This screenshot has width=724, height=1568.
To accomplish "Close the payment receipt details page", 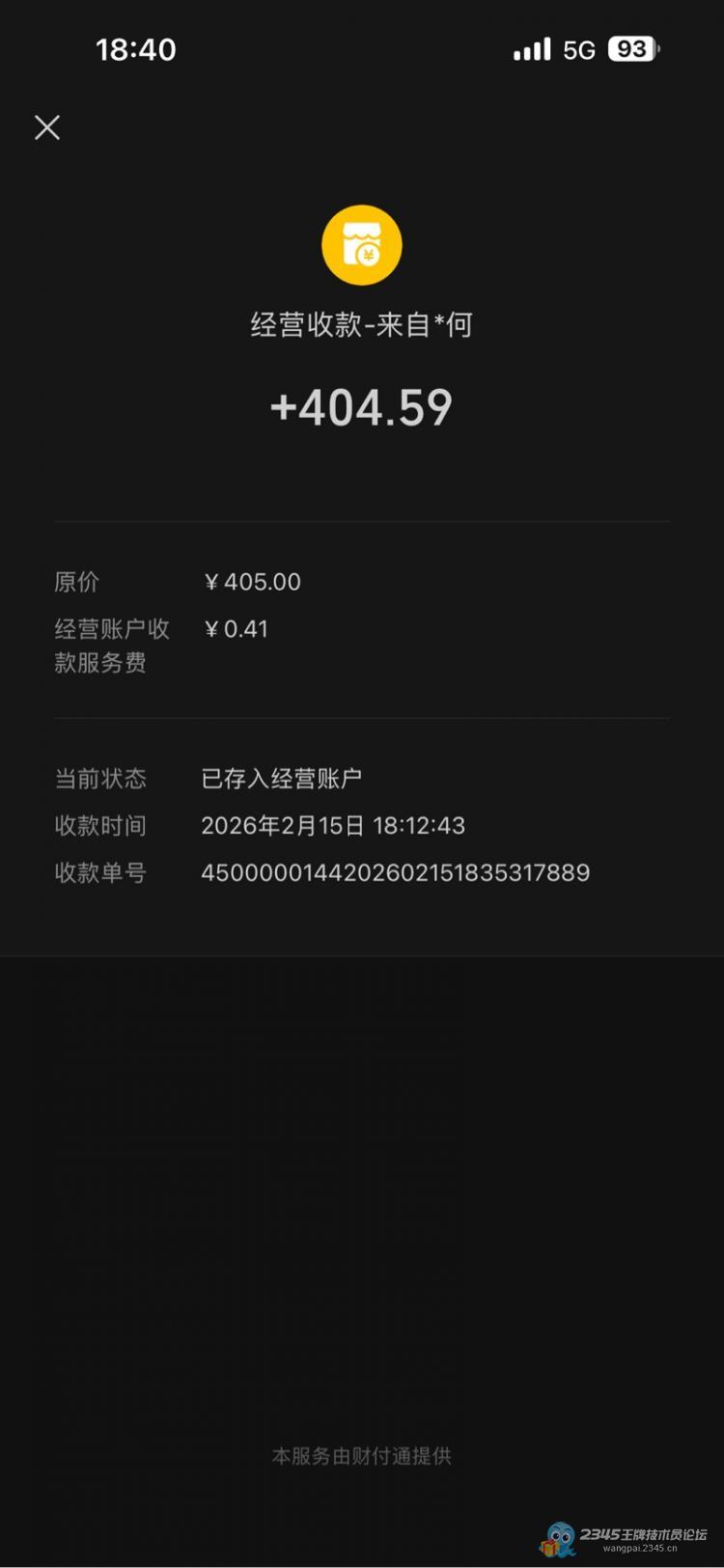I will pyautogui.click(x=47, y=127).
